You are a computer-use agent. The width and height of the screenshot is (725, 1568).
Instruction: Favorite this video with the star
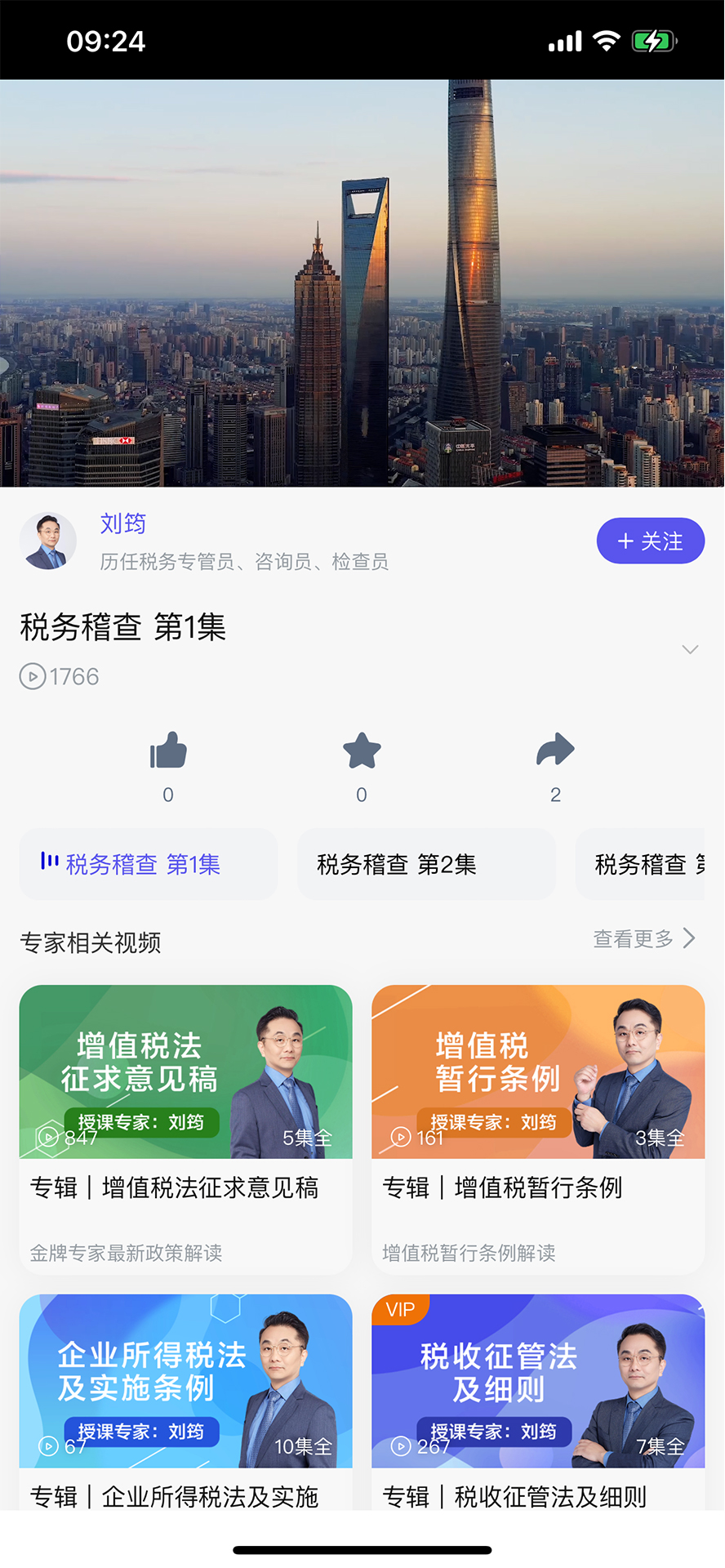(362, 751)
